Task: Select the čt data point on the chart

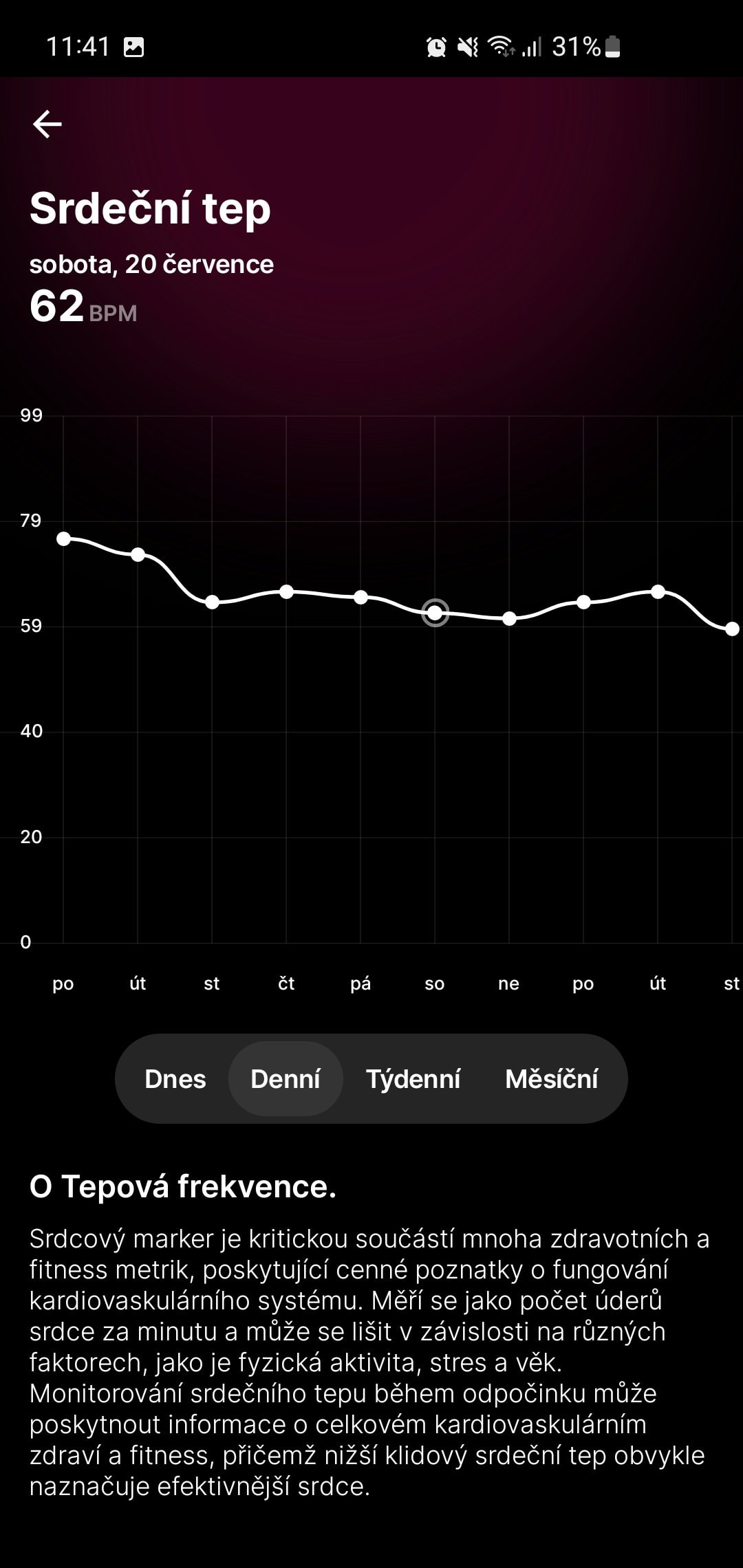Action: (286, 591)
